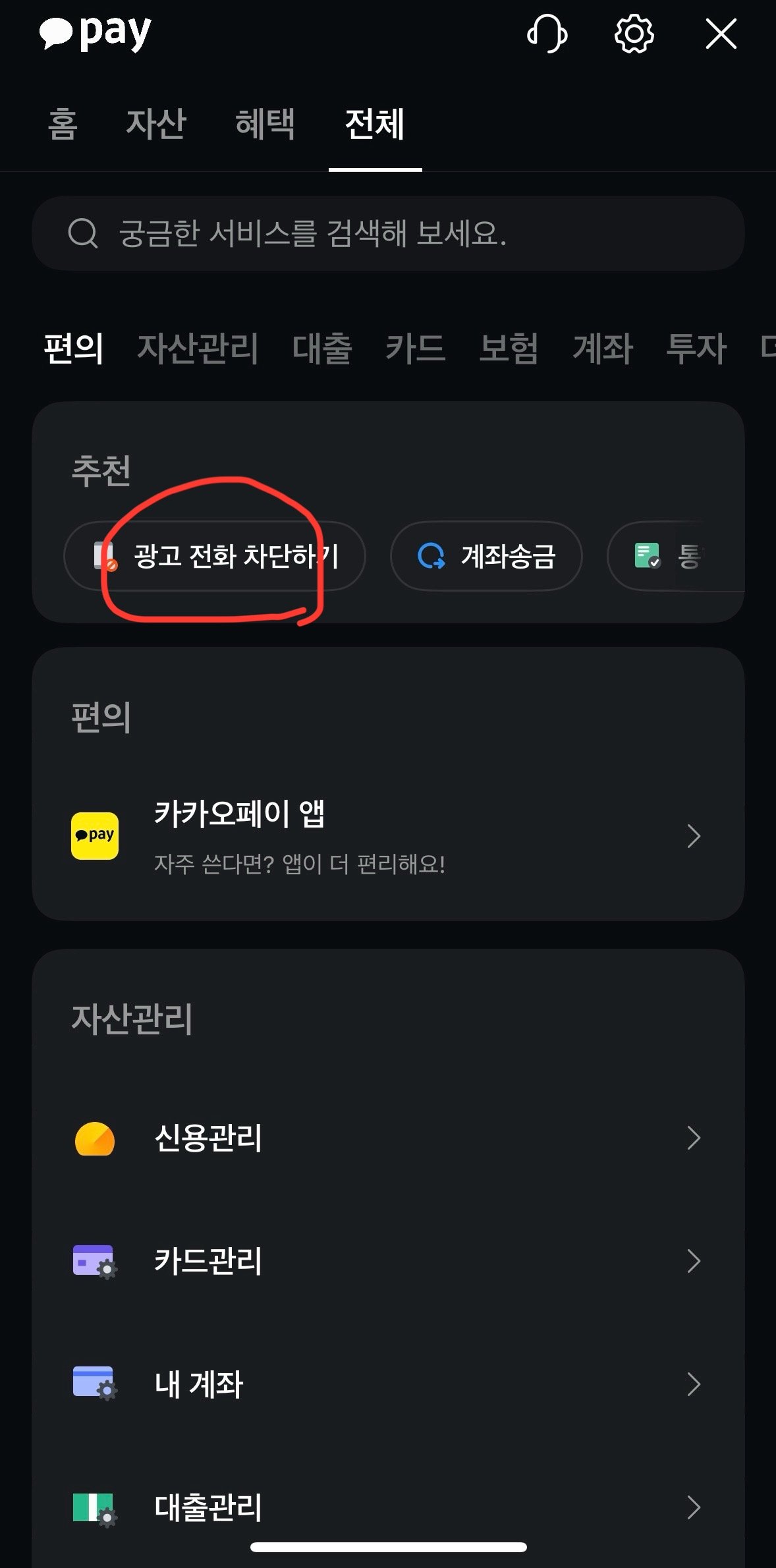Select the 보험 category tab
776x1568 pixels.
tap(508, 349)
